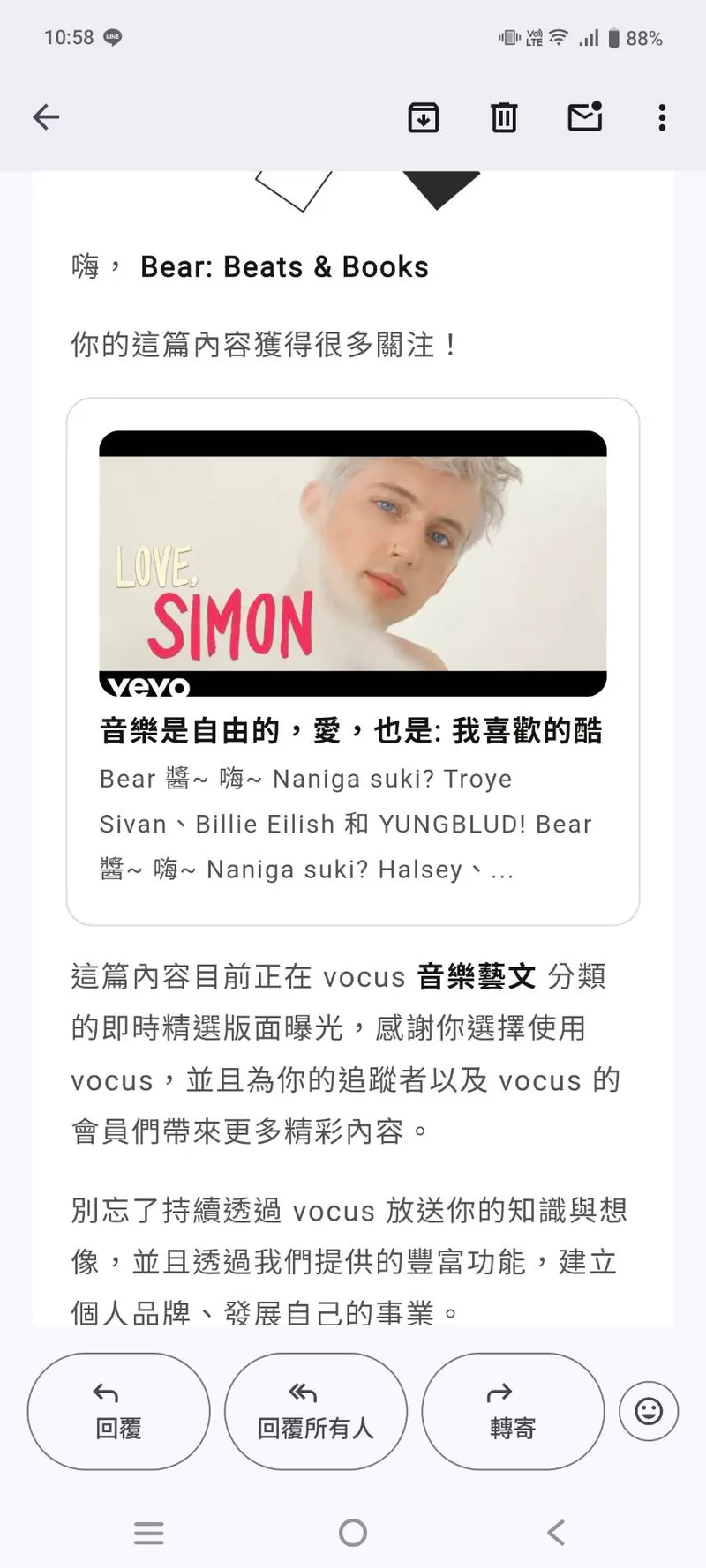This screenshot has width=706, height=1568.
Task: Open the Love, Simon article card
Action: (353, 661)
